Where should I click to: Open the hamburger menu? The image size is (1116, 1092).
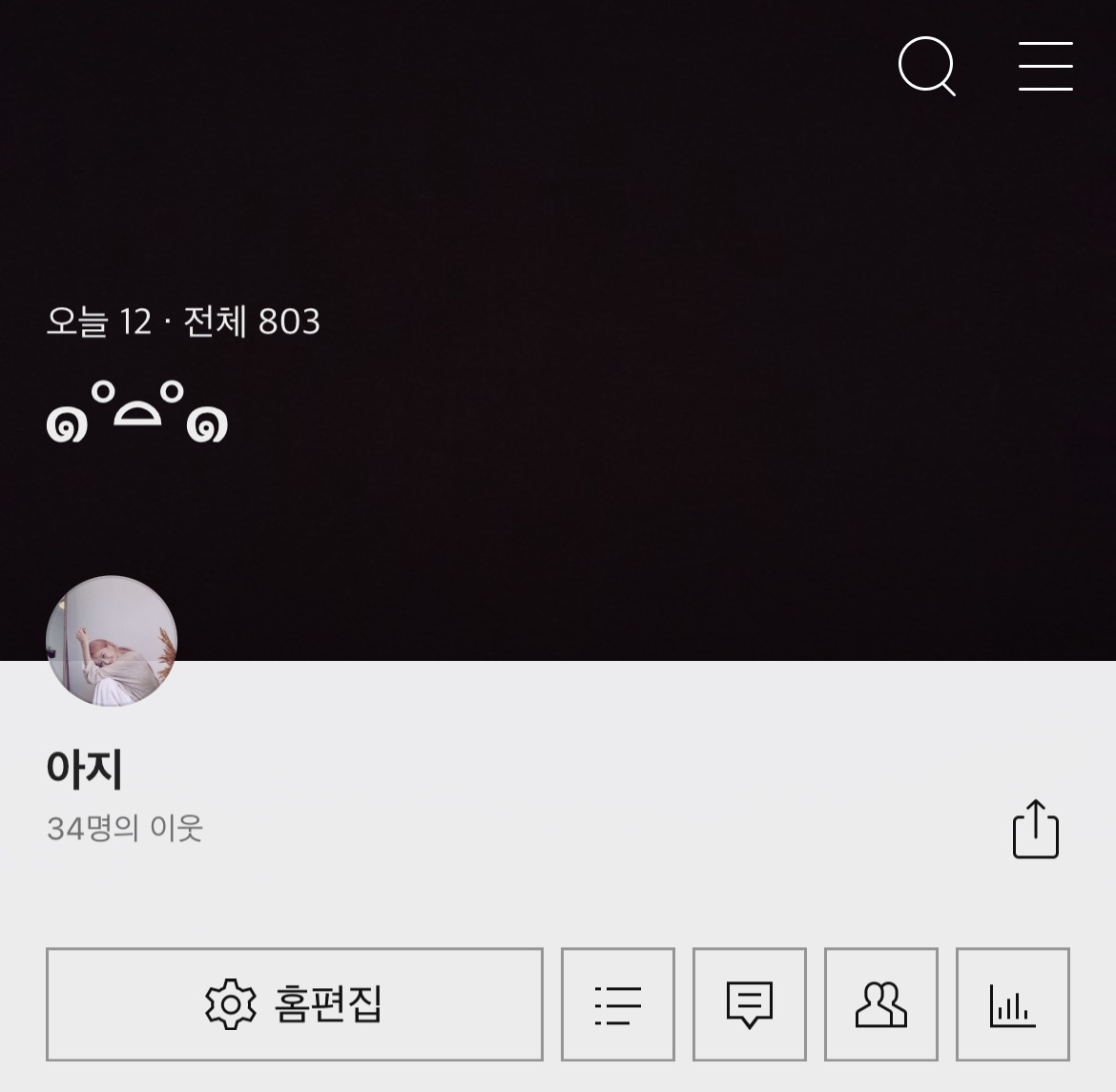coord(1045,66)
